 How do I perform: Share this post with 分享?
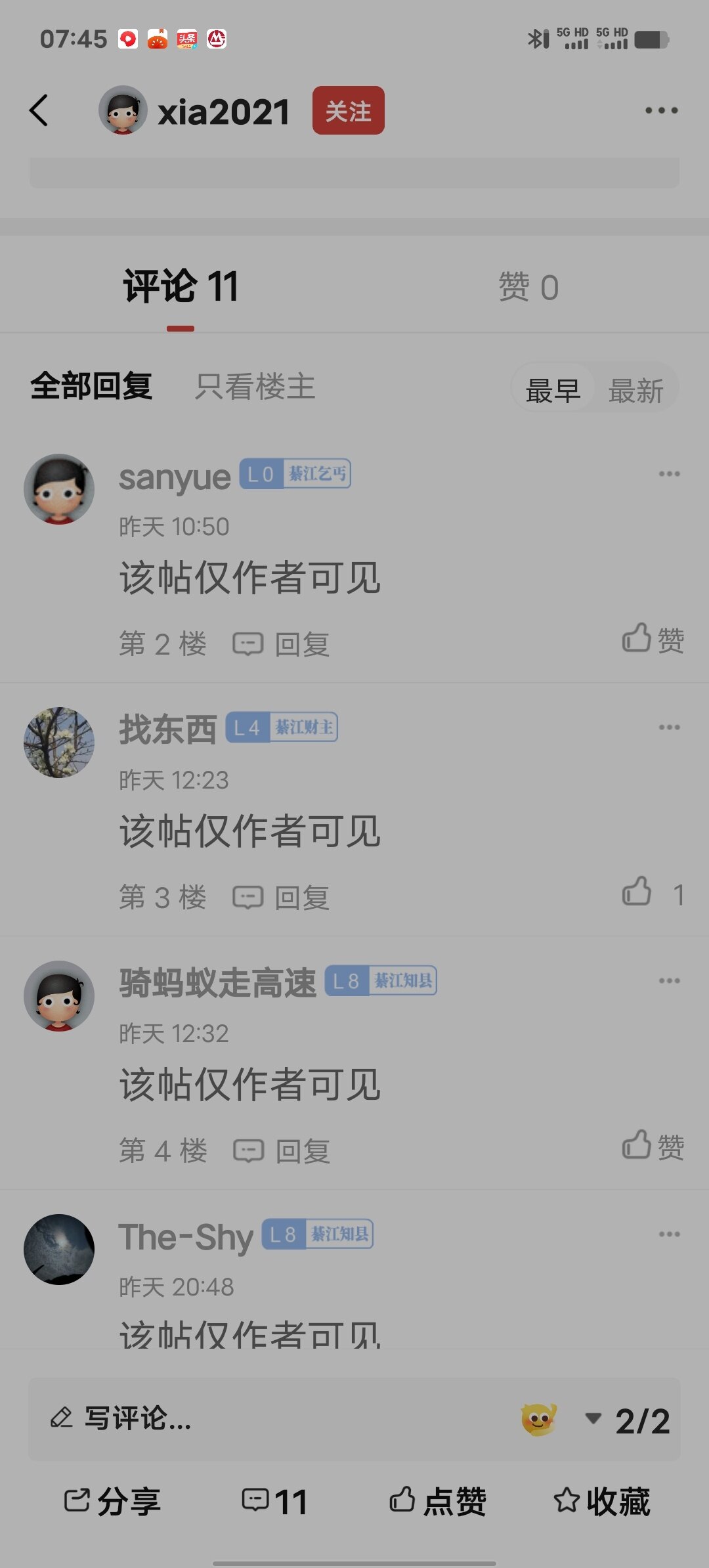113,1501
